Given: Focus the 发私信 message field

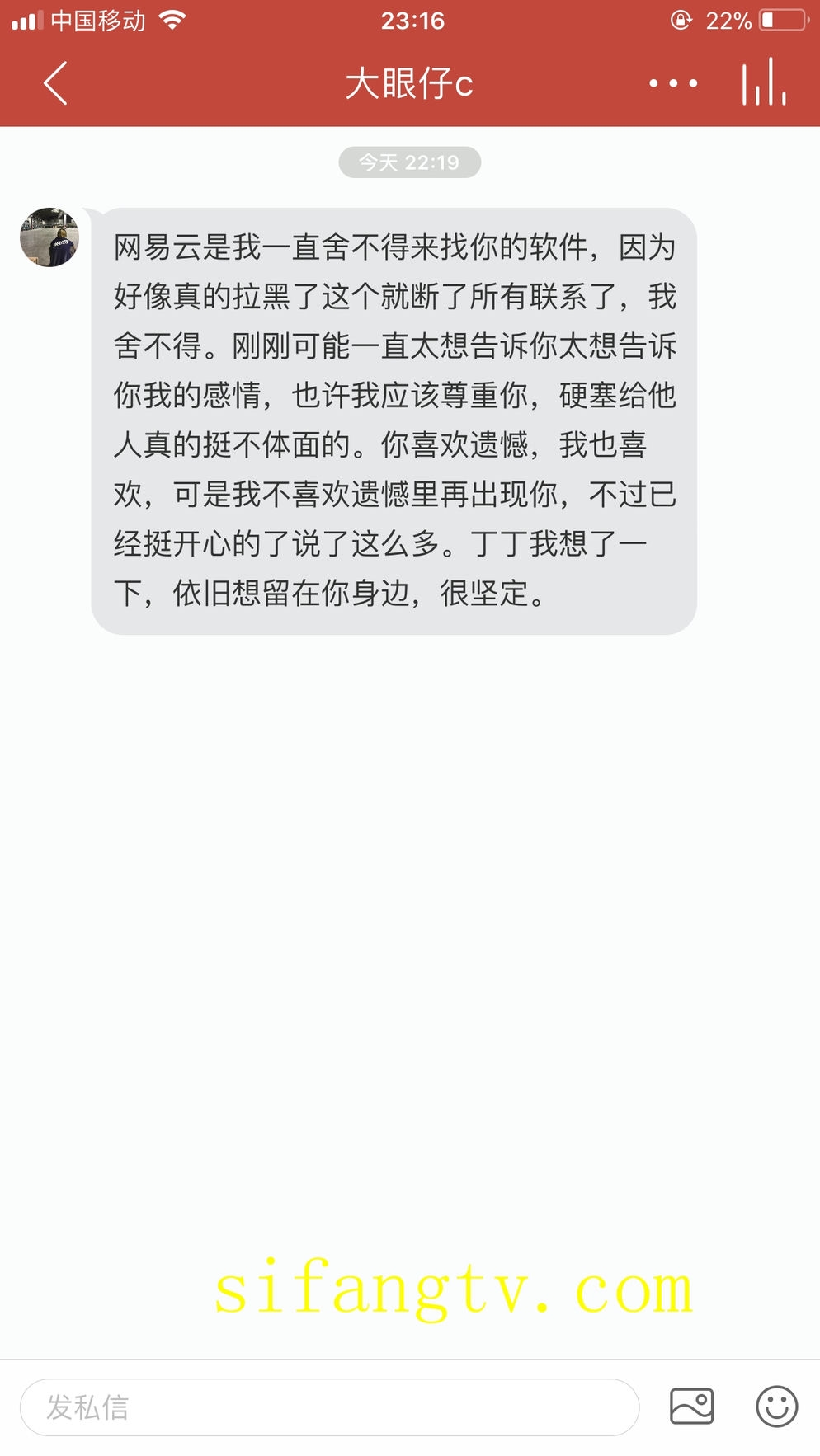Looking at the screenshot, I should [x=330, y=1407].
